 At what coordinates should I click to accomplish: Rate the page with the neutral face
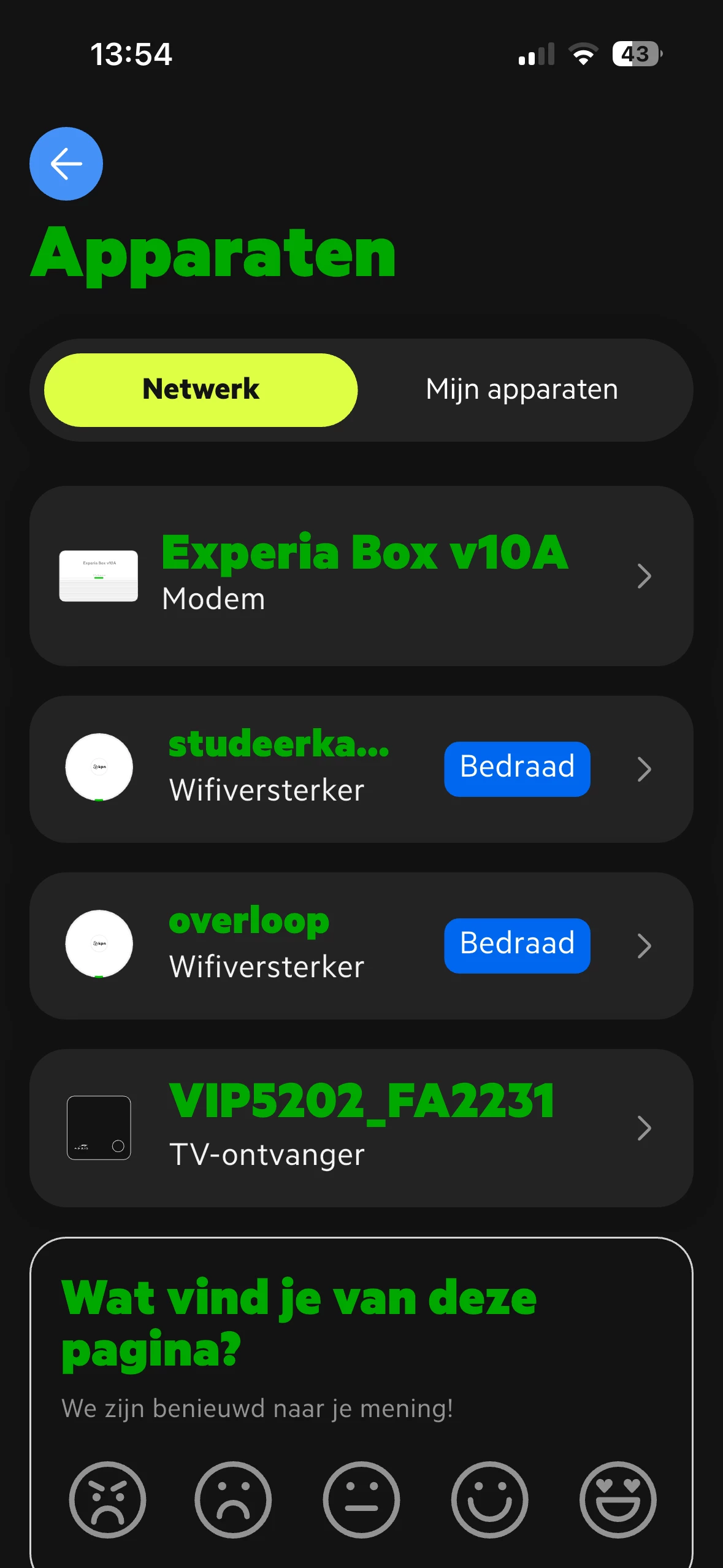[361, 1499]
